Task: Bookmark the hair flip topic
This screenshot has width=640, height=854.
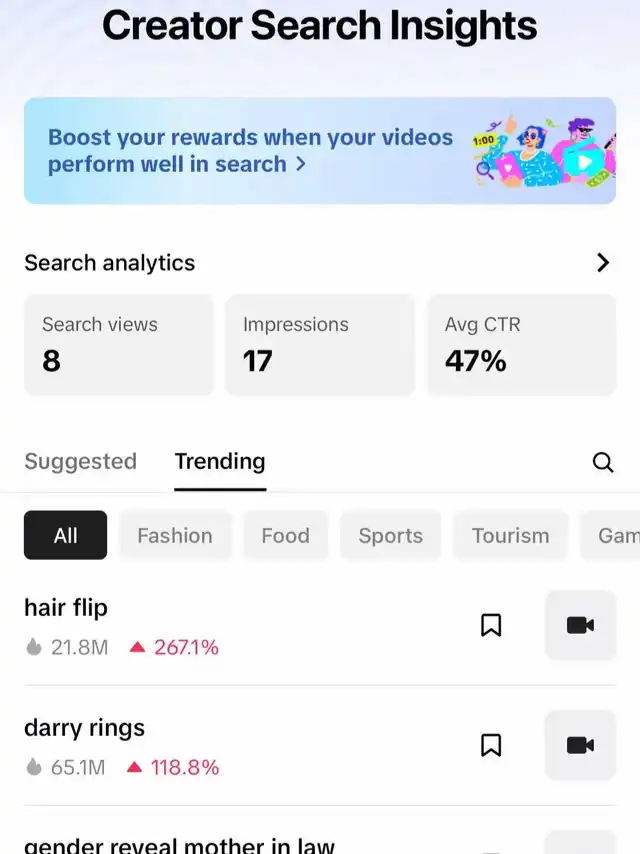Action: (491, 625)
